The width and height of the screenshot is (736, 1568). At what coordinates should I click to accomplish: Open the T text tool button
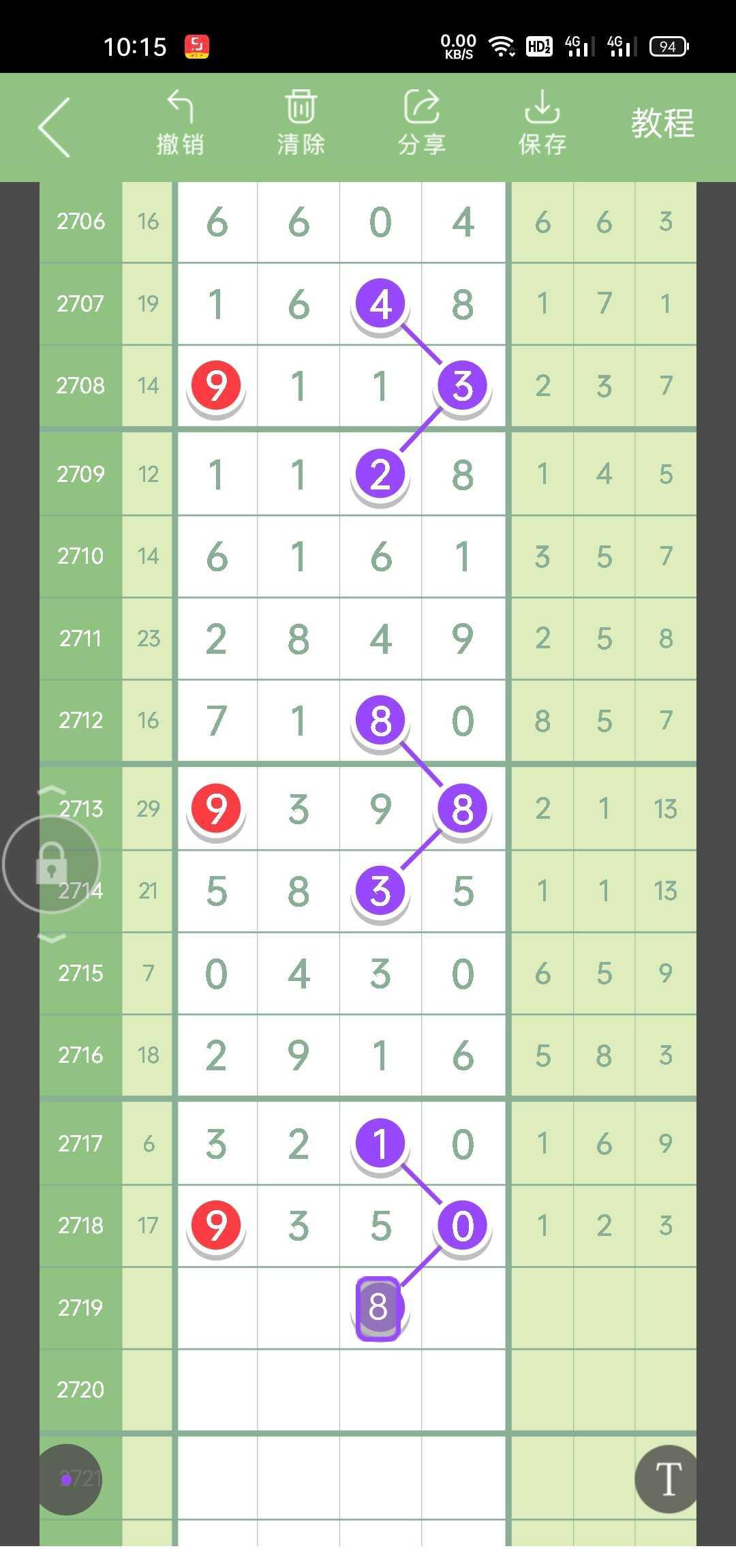[x=668, y=1479]
